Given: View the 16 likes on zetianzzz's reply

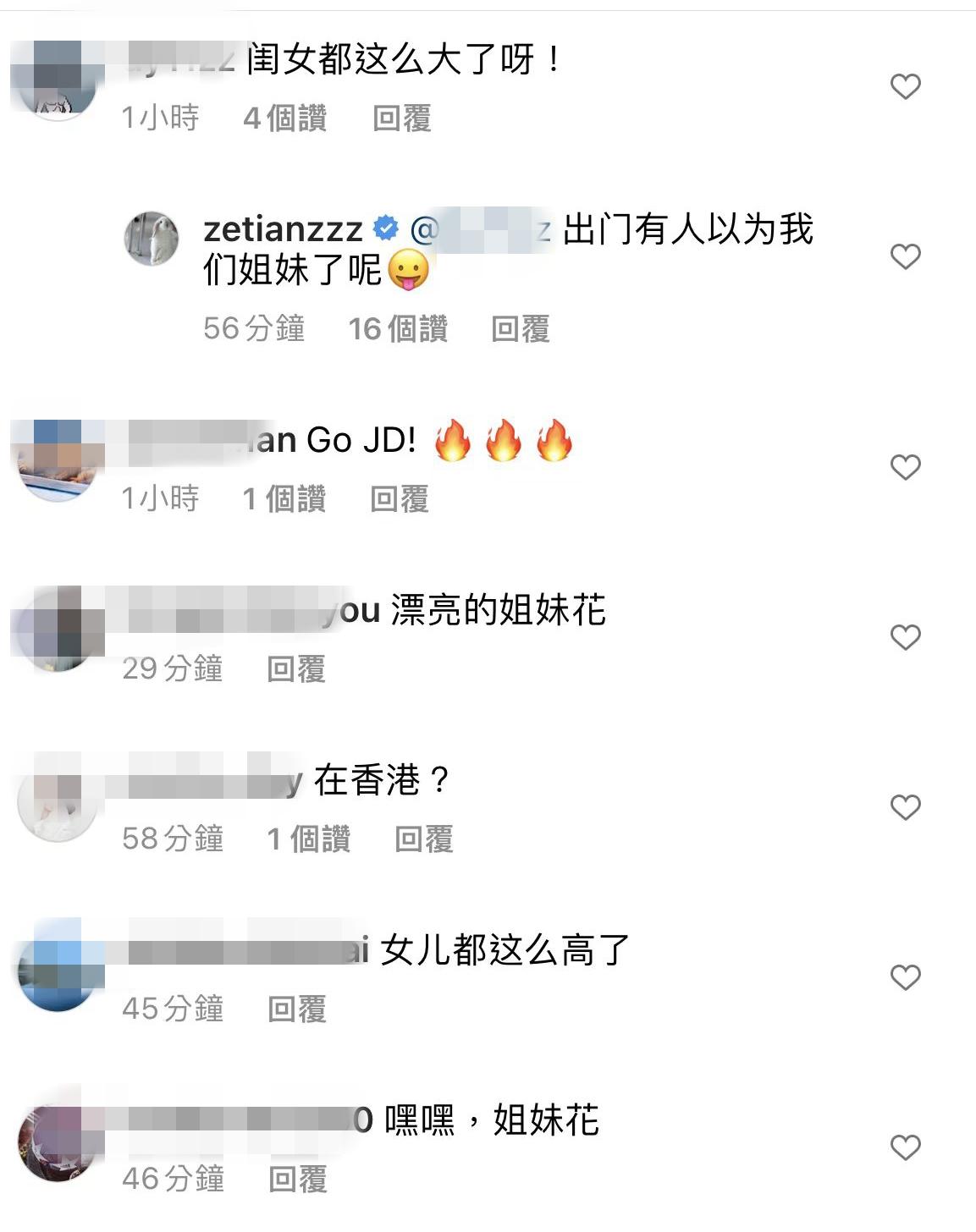Looking at the screenshot, I should (x=398, y=329).
